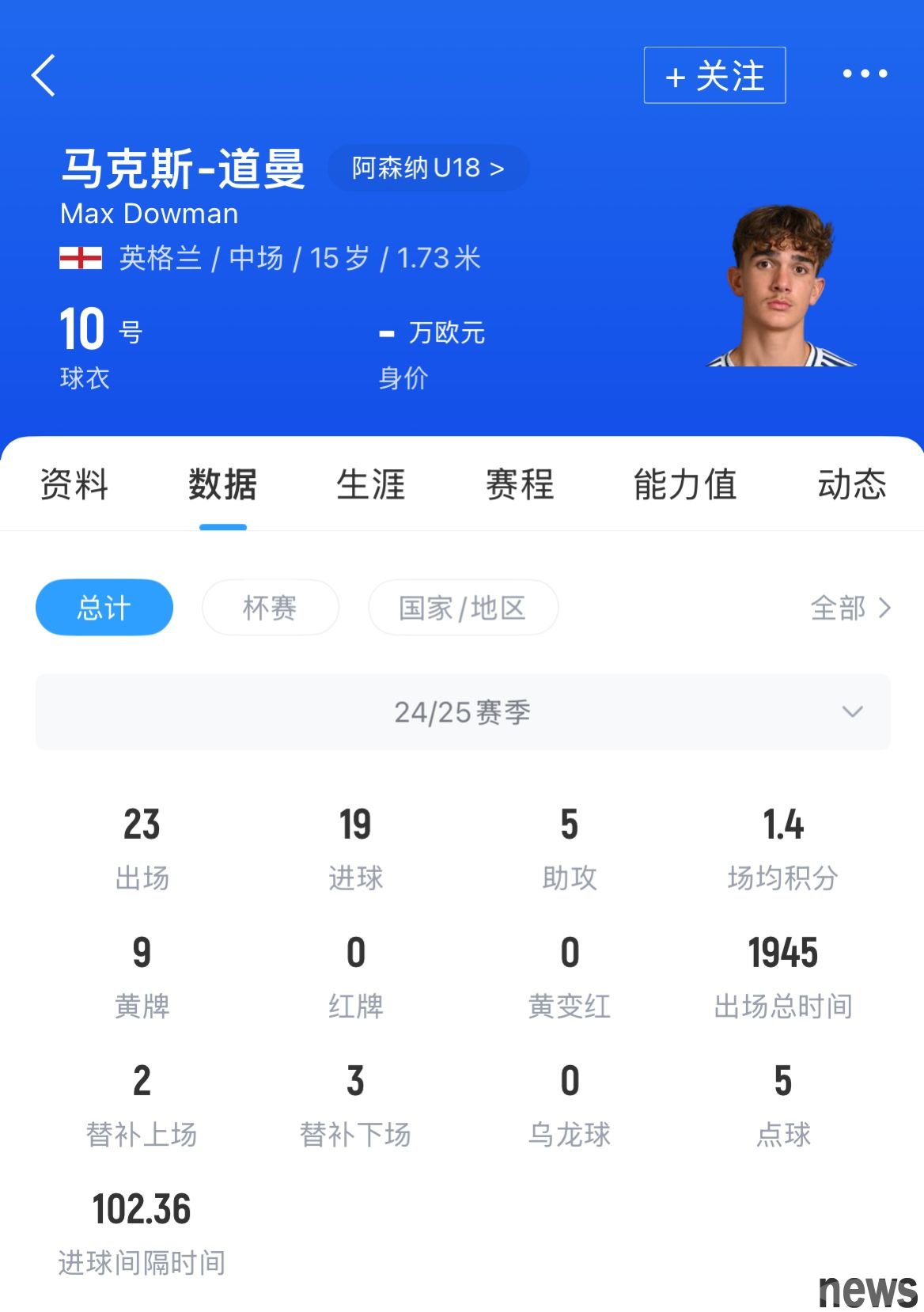Select the 总计 filter chip
924x1312 pixels.
[x=104, y=608]
